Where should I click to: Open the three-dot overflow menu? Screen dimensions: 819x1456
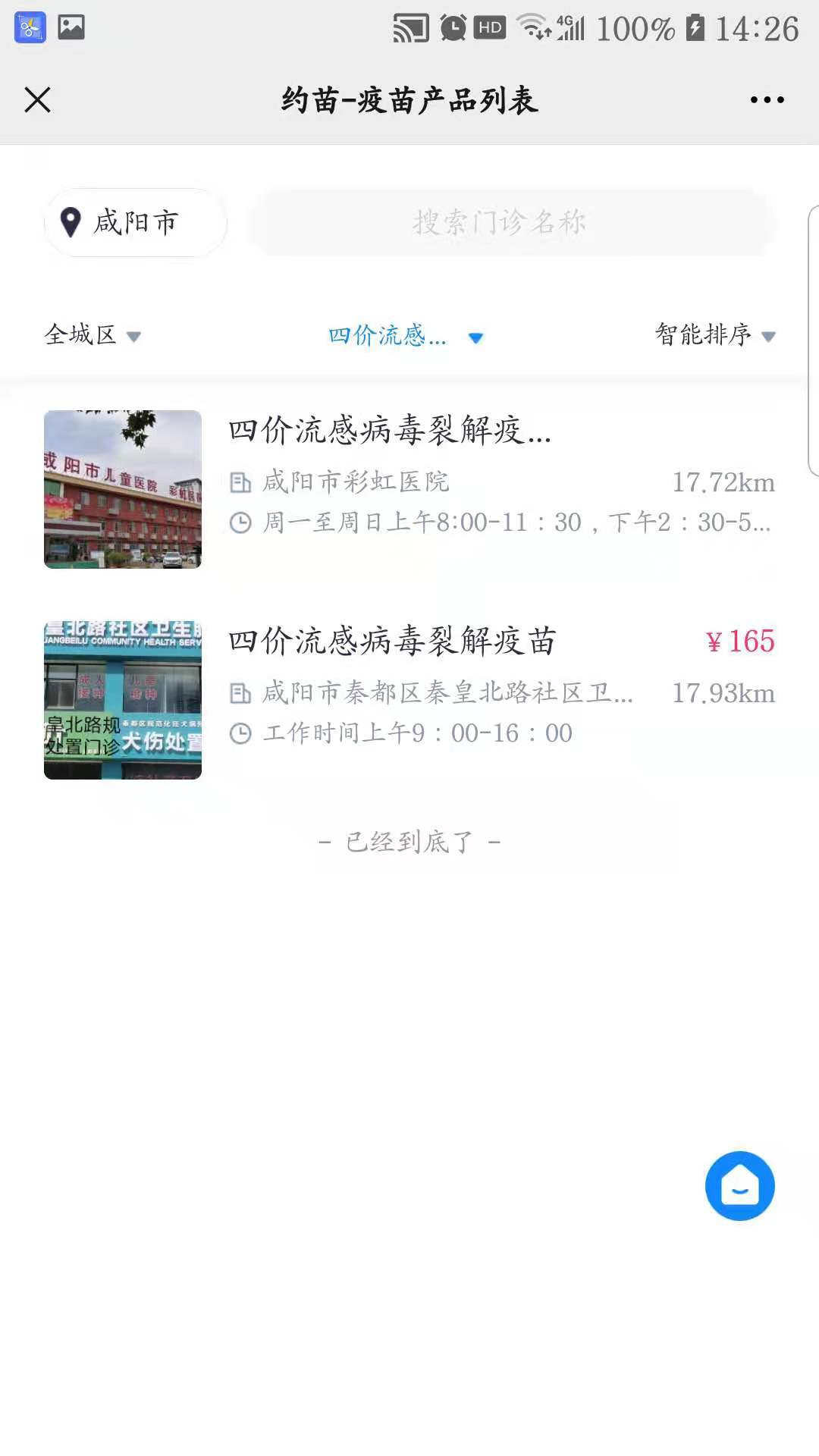767,100
